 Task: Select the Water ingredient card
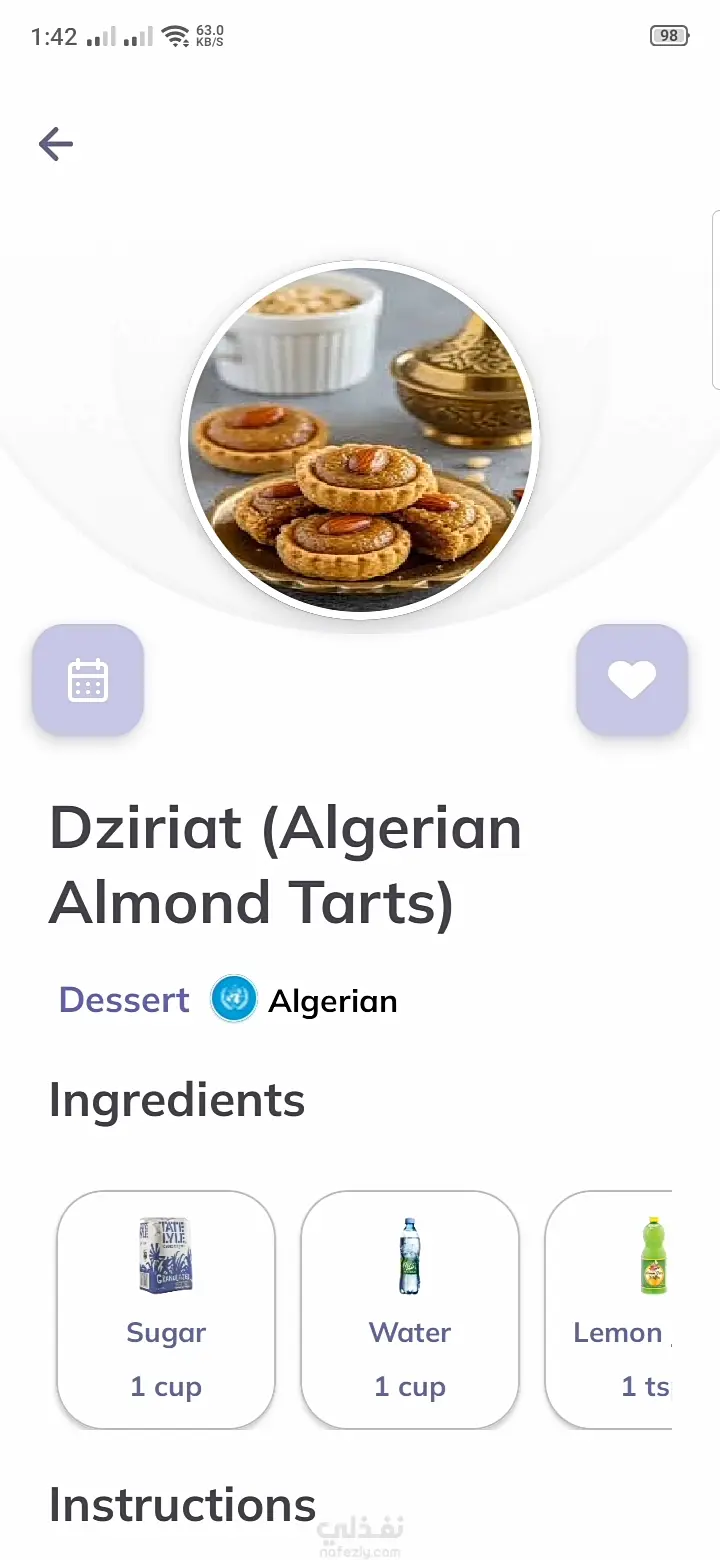click(410, 1308)
